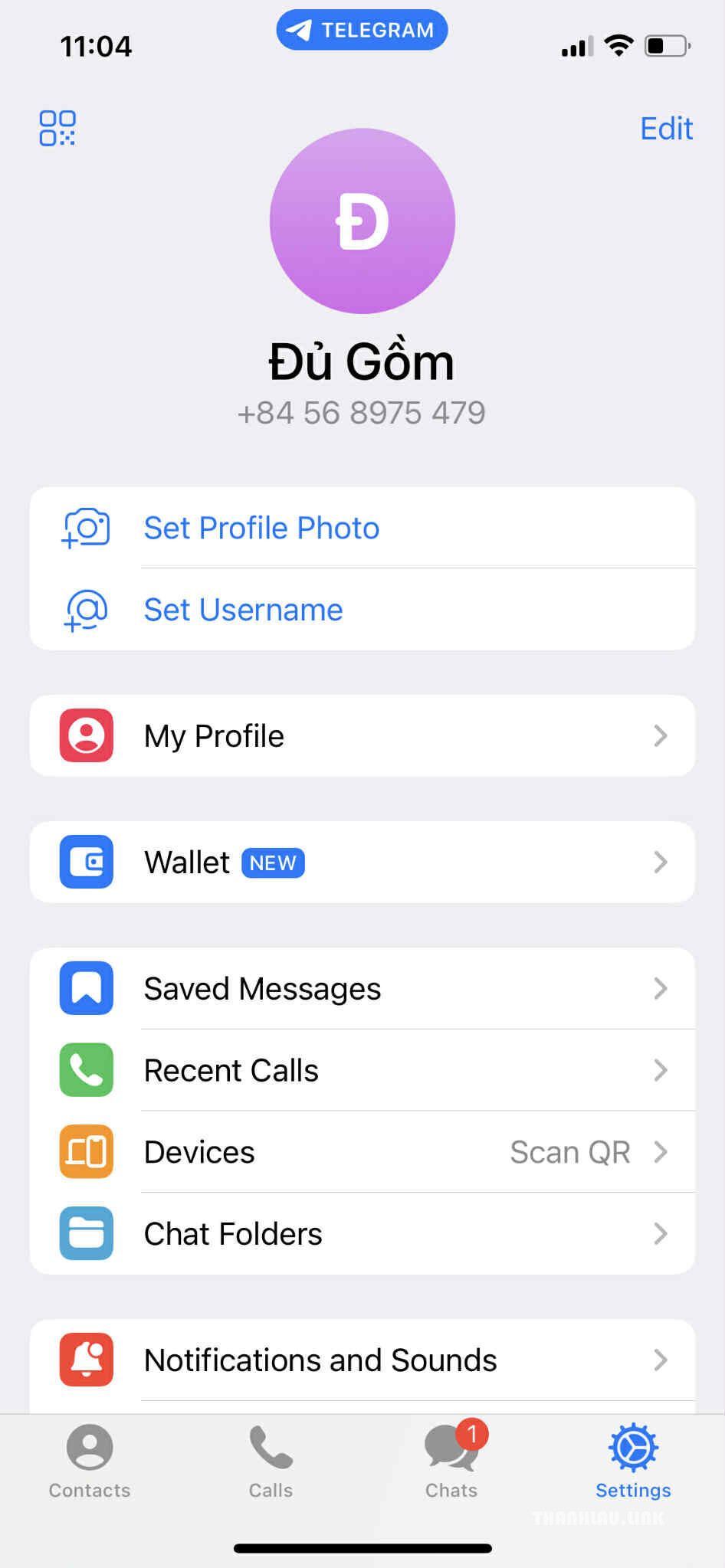
Task: Switch to the Calls tab
Action: 271,1461
